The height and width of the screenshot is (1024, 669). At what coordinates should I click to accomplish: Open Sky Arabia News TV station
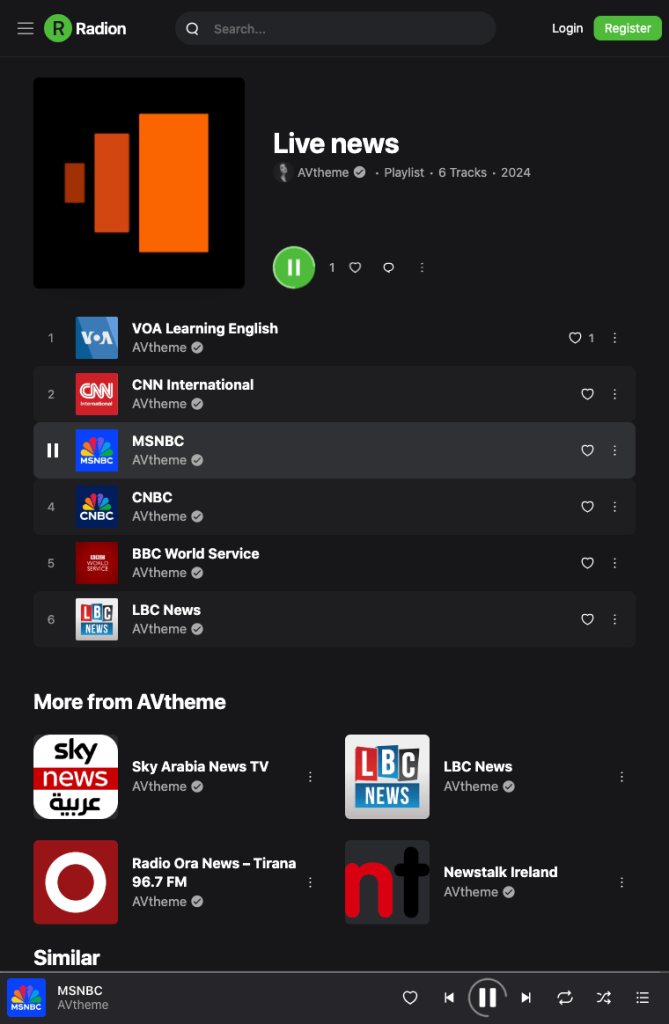[200, 767]
